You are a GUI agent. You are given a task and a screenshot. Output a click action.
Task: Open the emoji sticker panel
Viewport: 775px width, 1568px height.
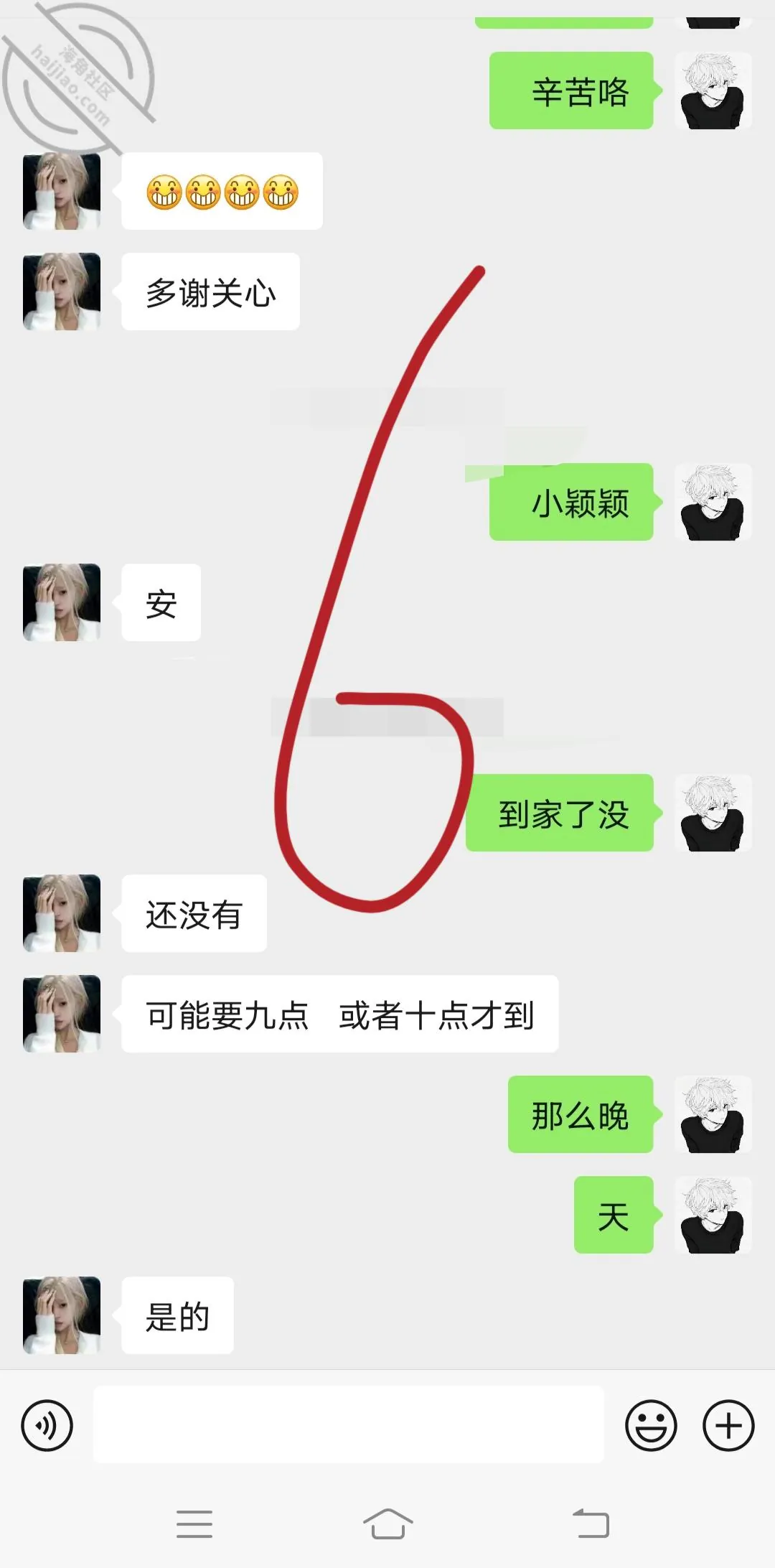pos(651,1425)
